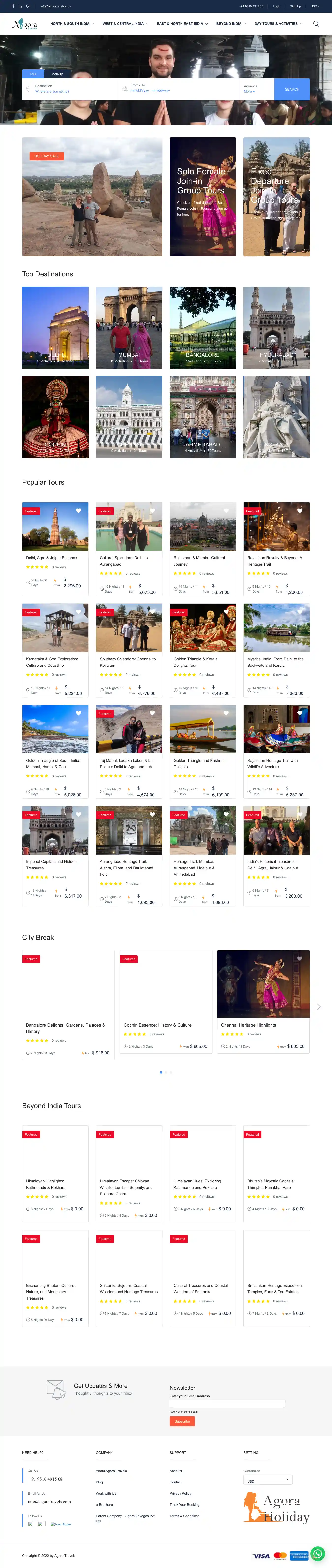Show next City Break tours with arrow
Screen dimensions: 332x1568
(319, 1007)
